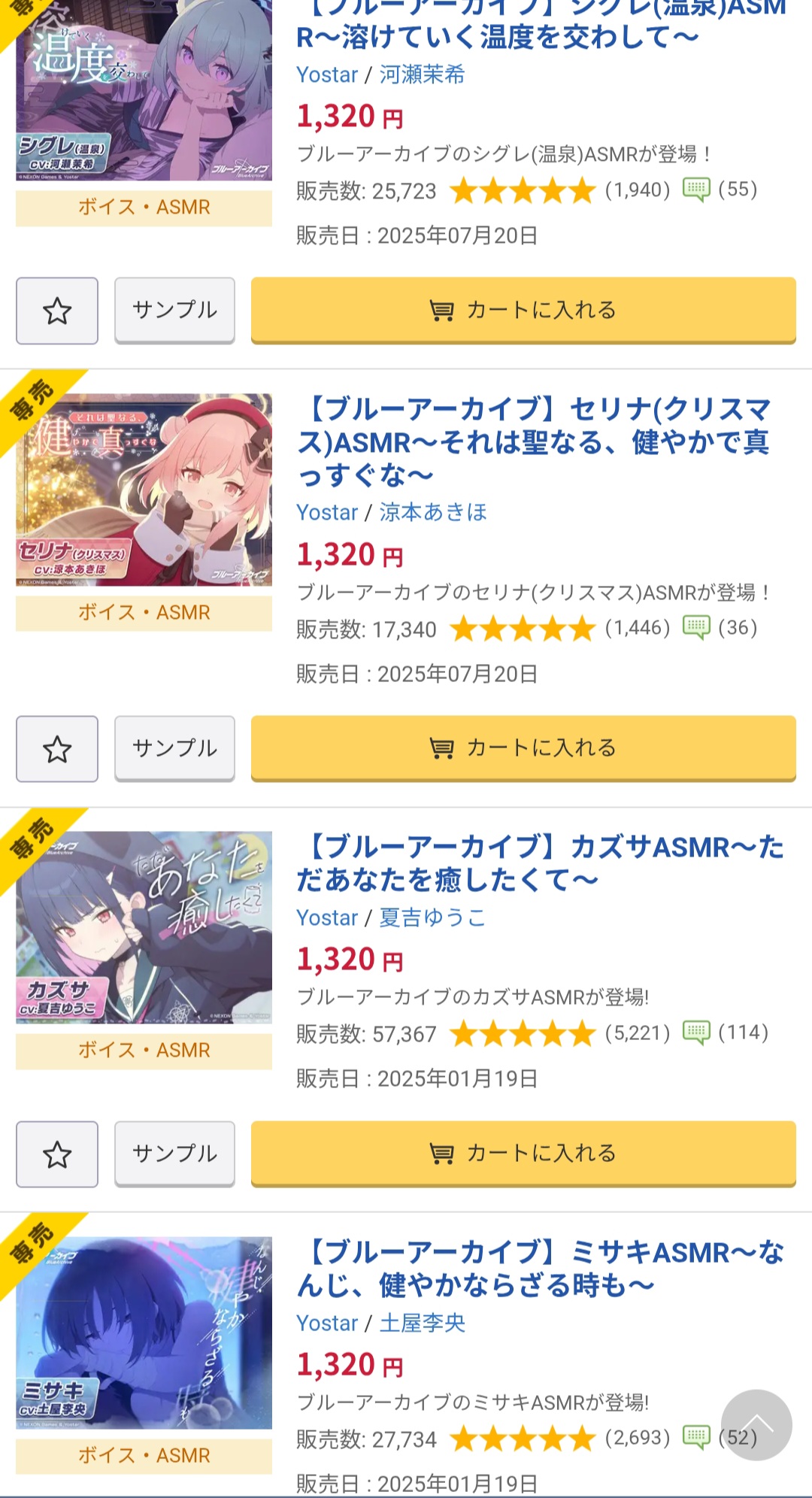Open the カズサ cover thumbnail
This screenshot has width=812, height=1498.
144,926
